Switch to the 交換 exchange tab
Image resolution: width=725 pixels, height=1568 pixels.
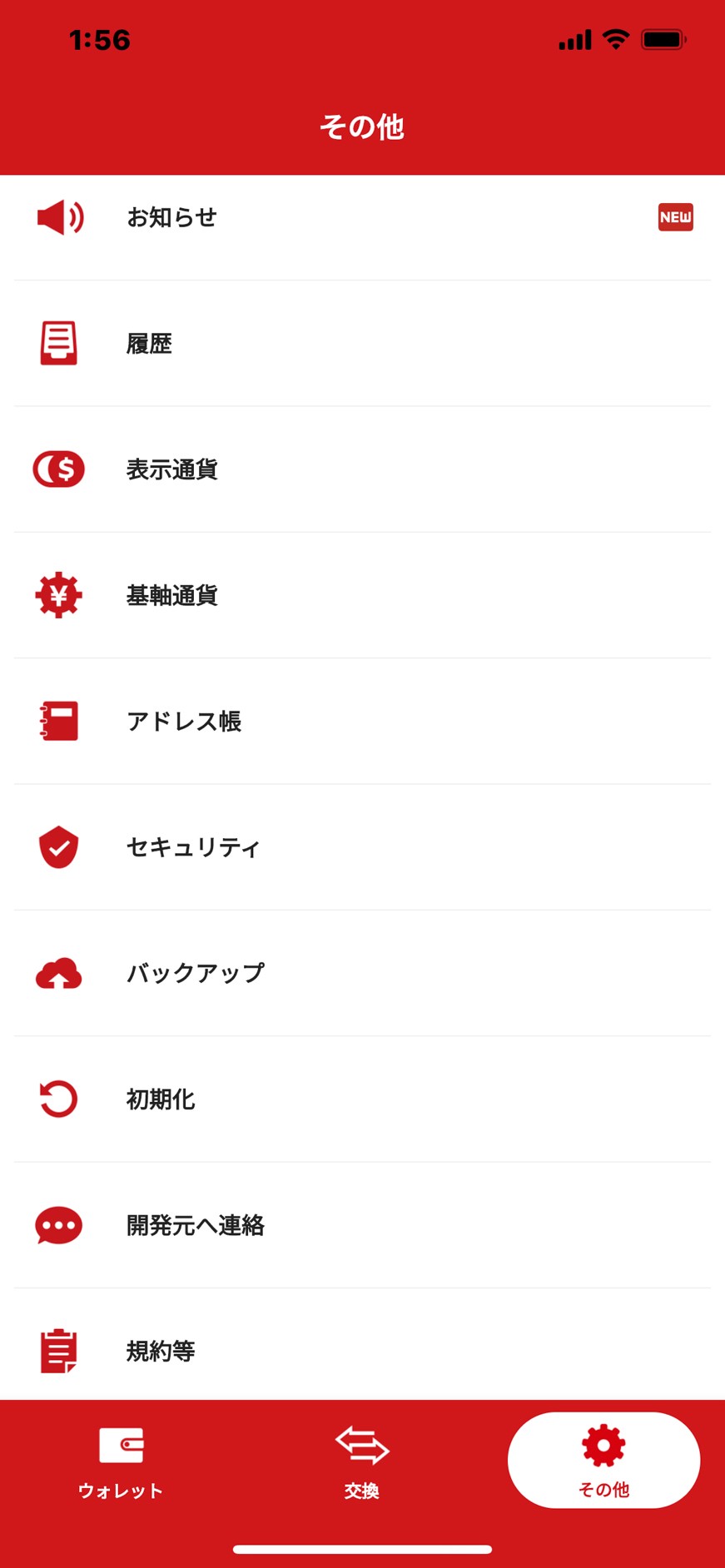pyautogui.click(x=362, y=1462)
